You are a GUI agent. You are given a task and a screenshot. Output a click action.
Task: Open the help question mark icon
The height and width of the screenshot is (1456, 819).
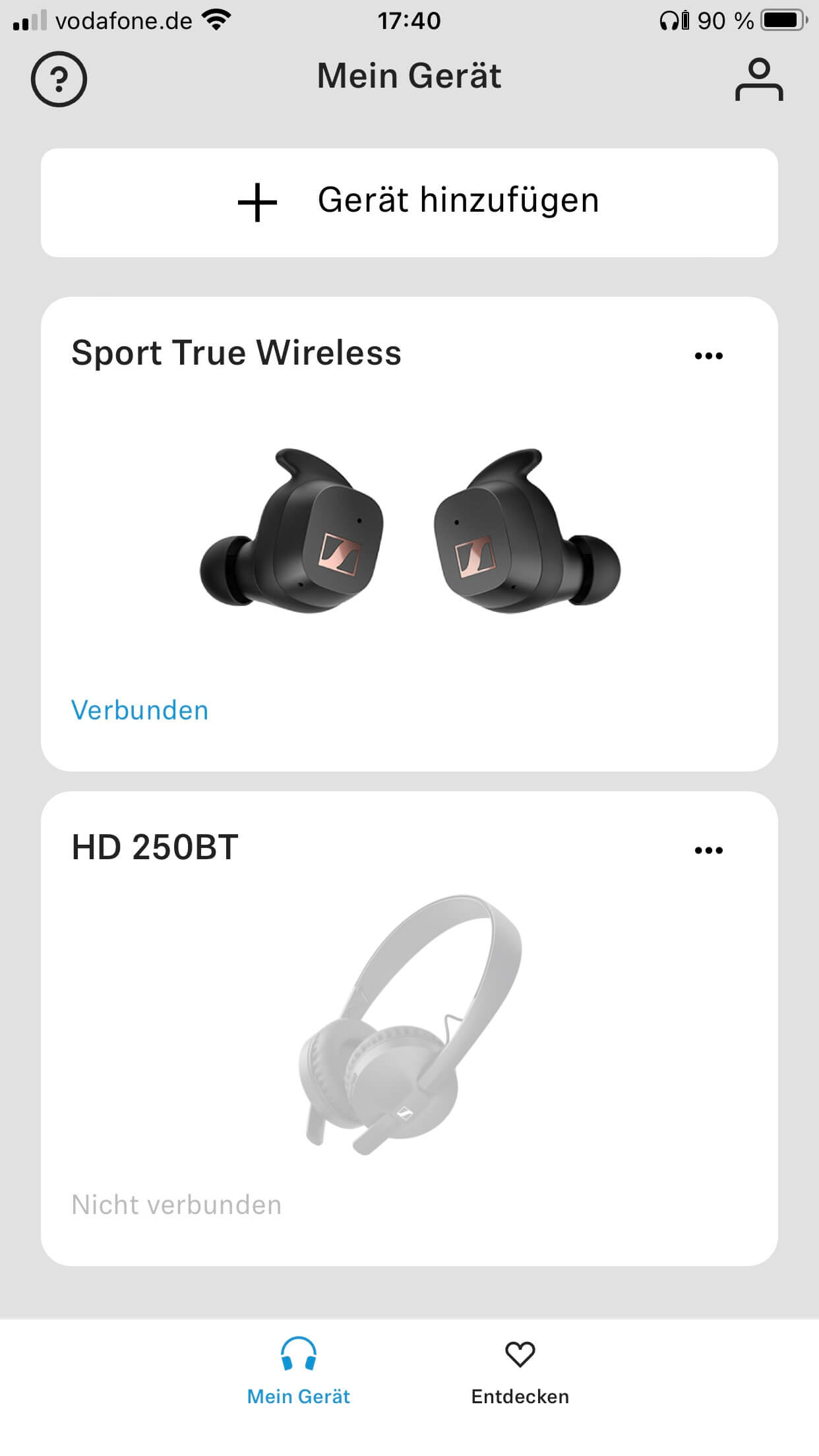(59, 79)
